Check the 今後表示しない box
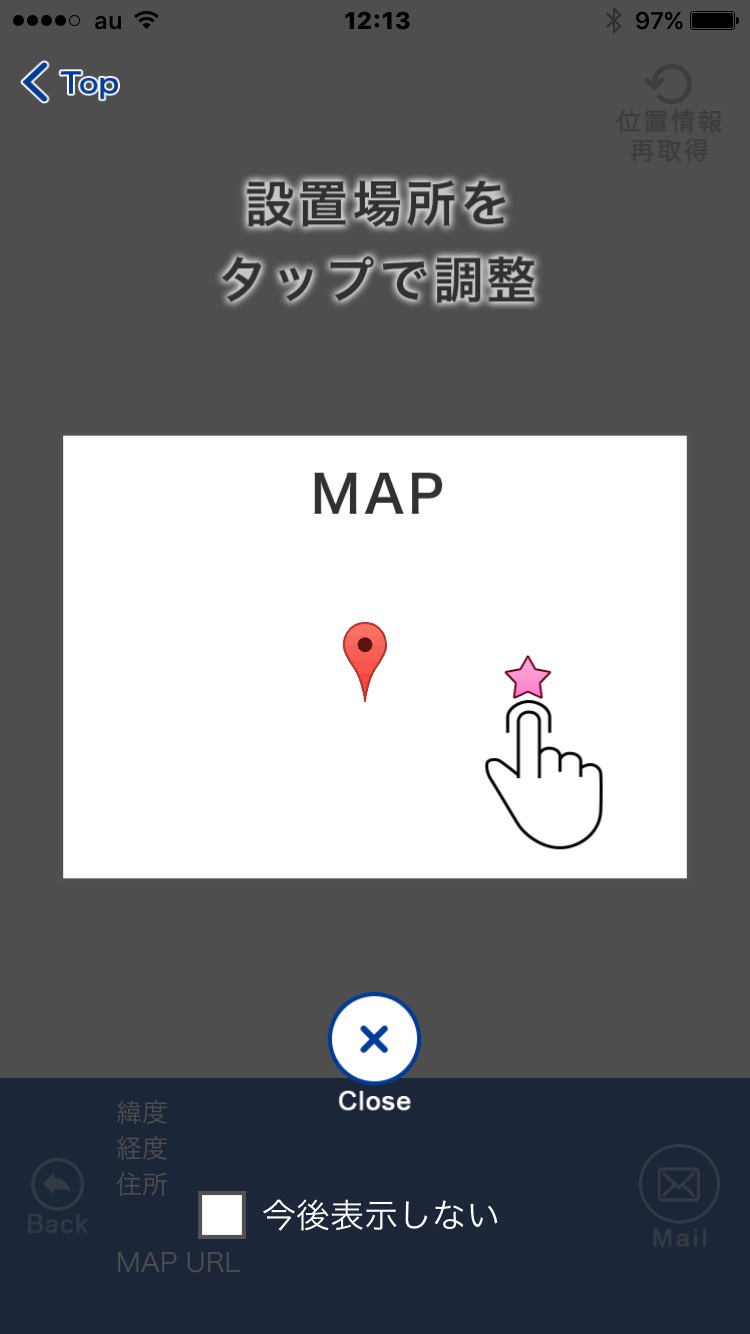The image size is (750, 1334). [222, 1215]
